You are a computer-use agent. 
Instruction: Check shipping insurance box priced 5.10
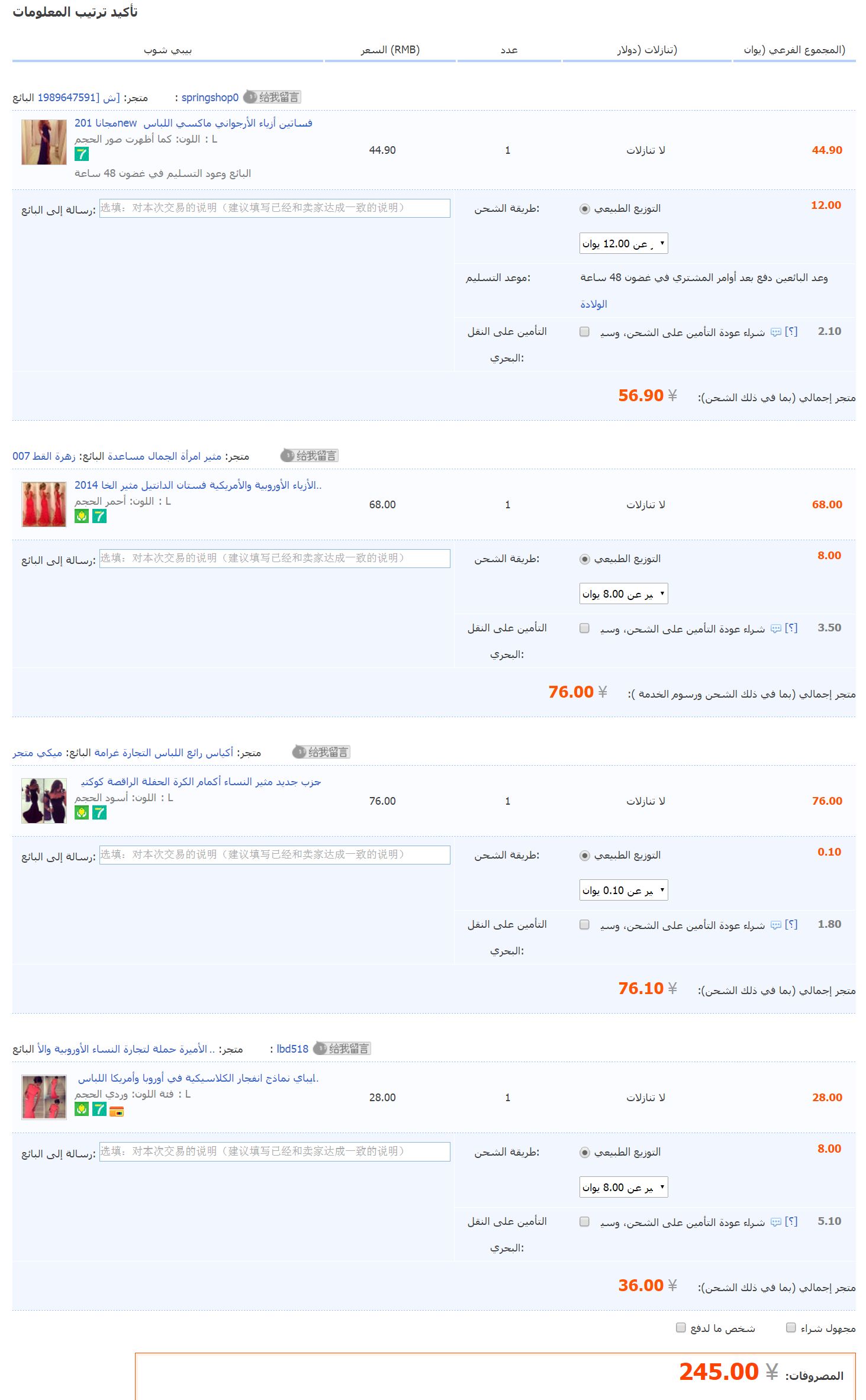[x=584, y=1222]
